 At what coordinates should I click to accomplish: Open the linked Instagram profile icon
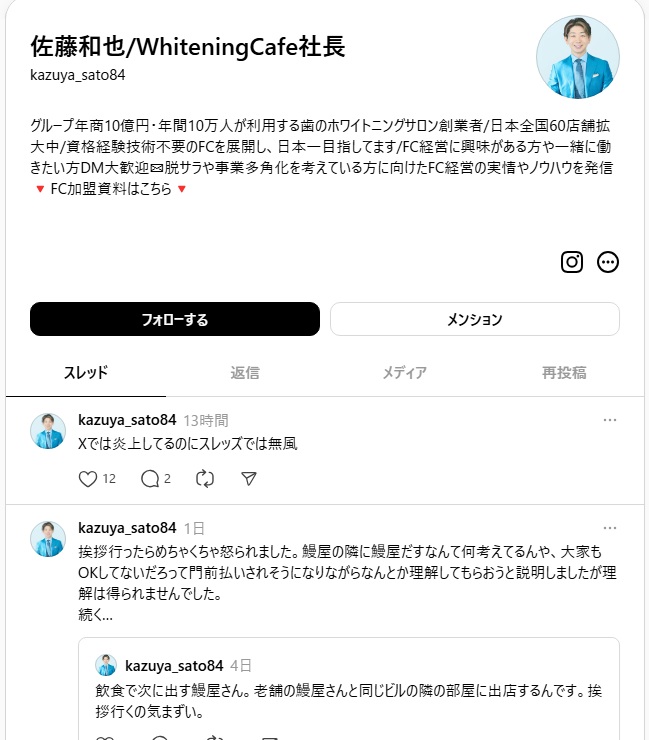(x=572, y=262)
